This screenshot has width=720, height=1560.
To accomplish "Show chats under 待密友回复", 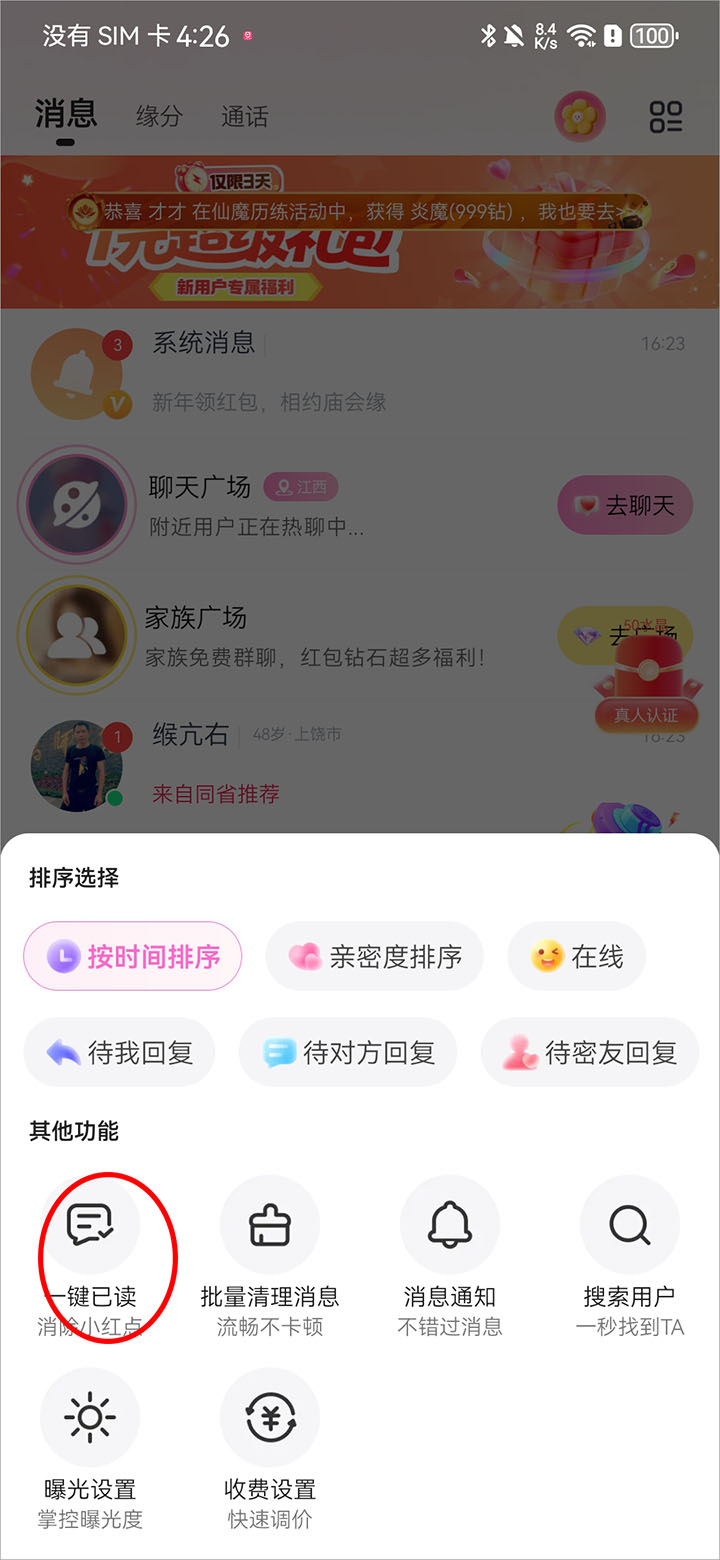I will click(x=589, y=1052).
